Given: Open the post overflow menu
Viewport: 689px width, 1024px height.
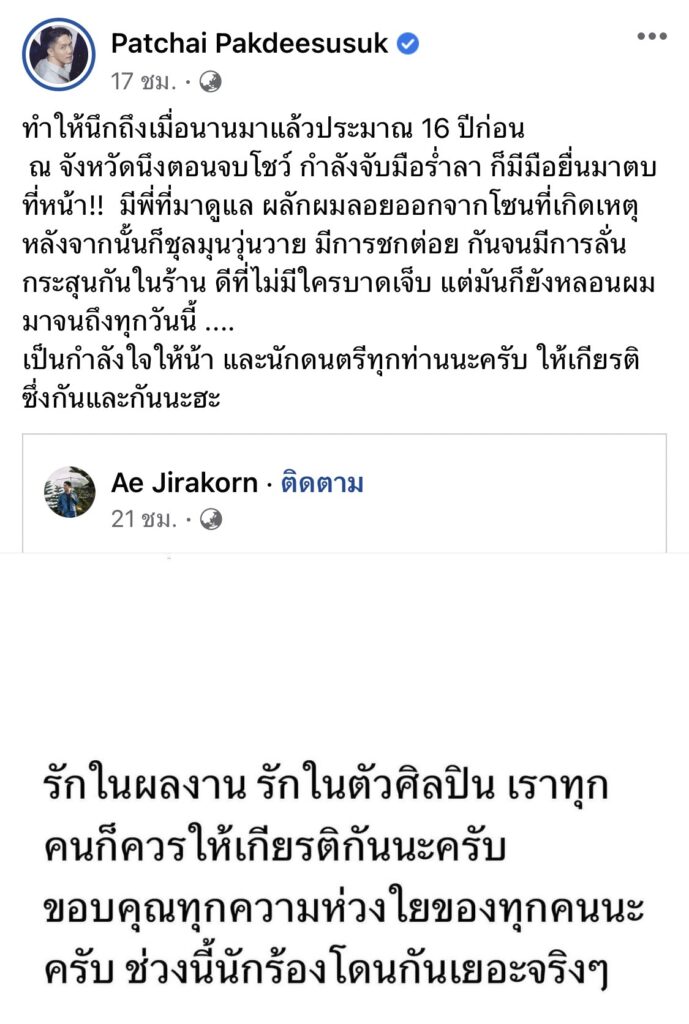Looking at the screenshot, I should coord(651,37).
